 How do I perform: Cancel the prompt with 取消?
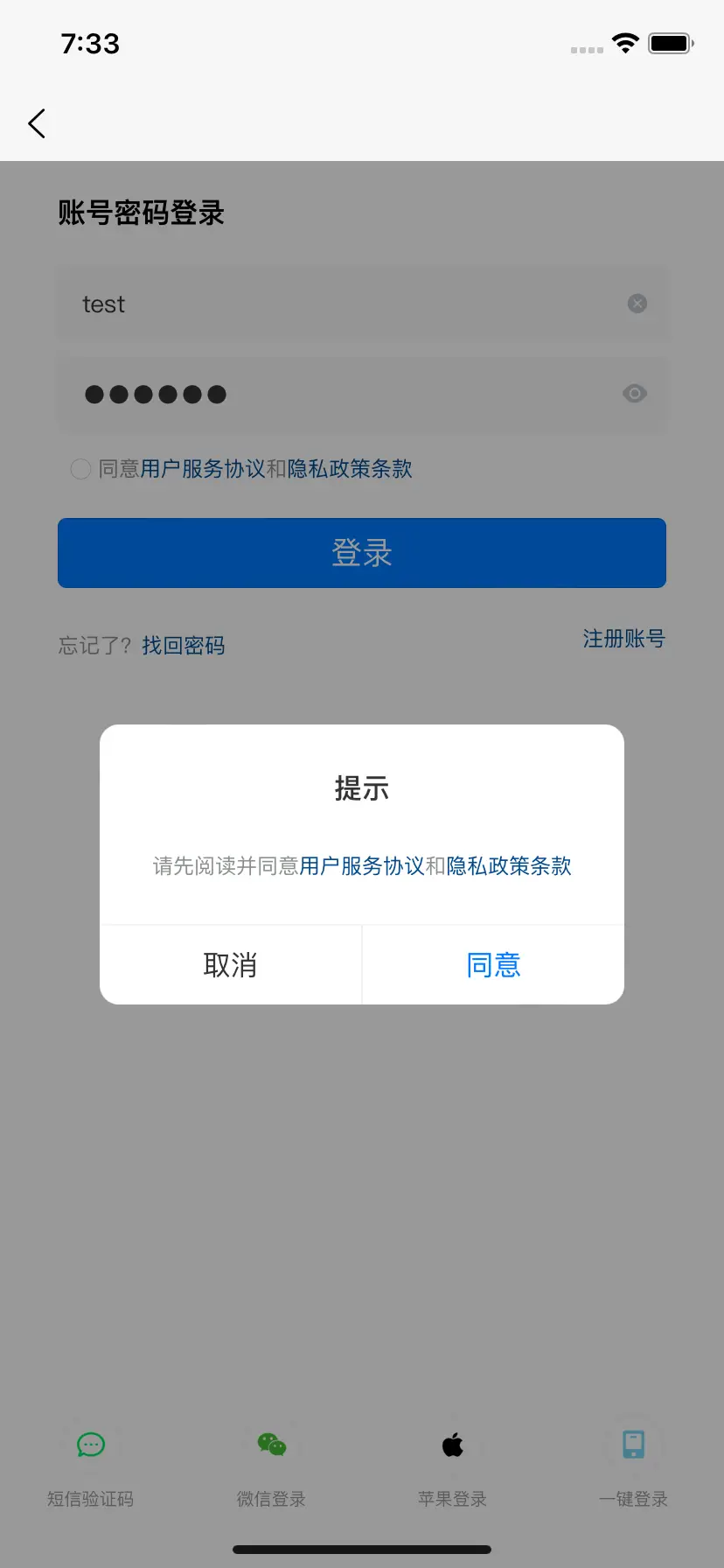coord(230,965)
